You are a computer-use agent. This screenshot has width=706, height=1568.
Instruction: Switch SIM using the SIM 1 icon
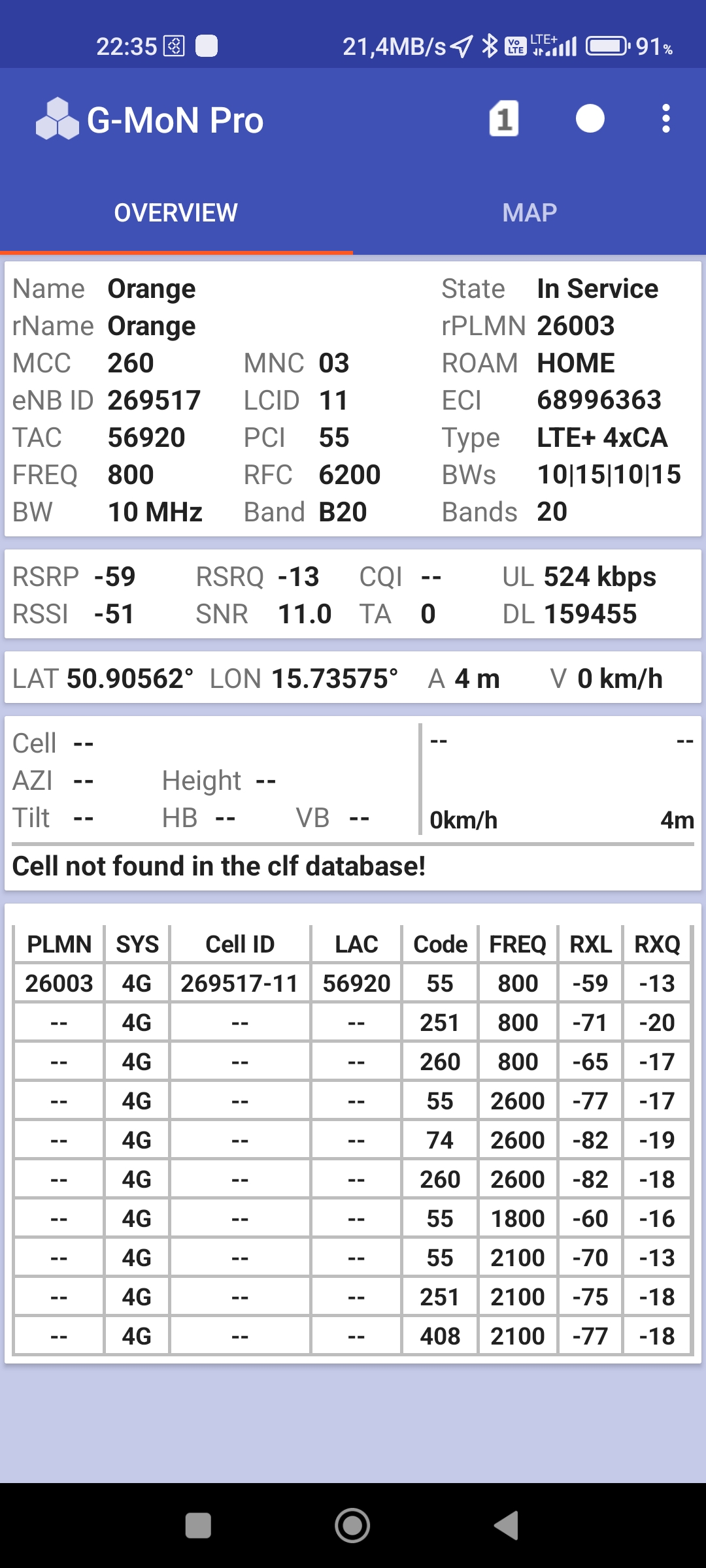(x=503, y=120)
